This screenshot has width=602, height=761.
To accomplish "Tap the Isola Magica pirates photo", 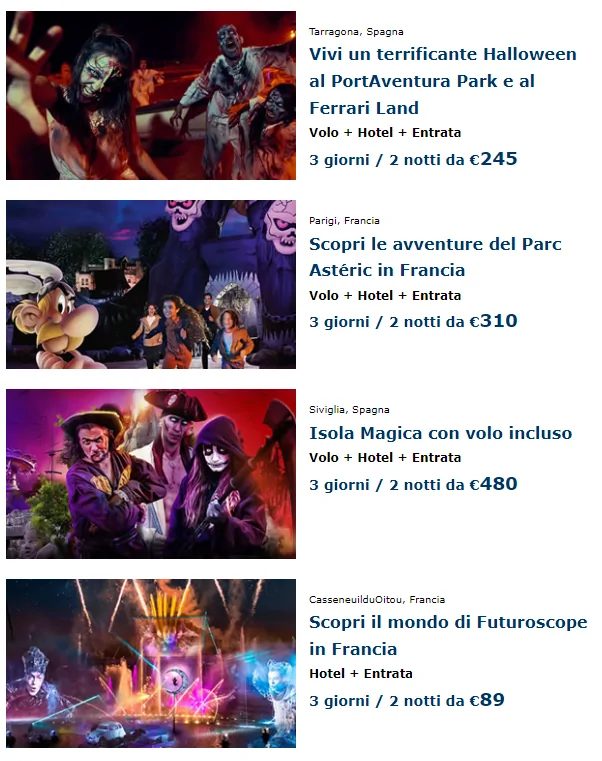I will click(151, 473).
